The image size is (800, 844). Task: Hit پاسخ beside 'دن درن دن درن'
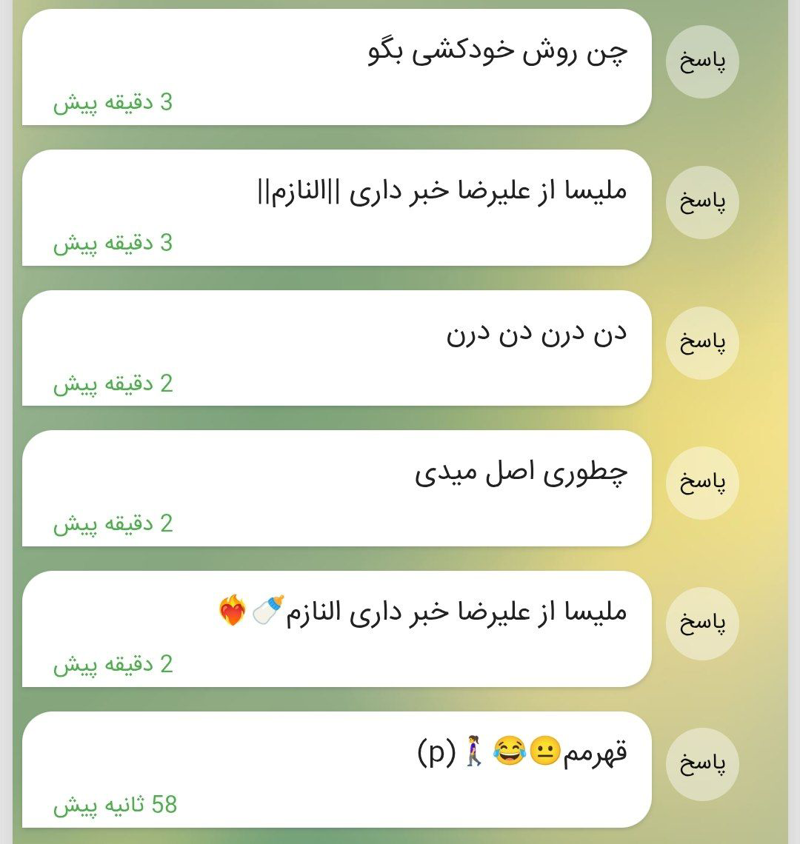point(702,343)
